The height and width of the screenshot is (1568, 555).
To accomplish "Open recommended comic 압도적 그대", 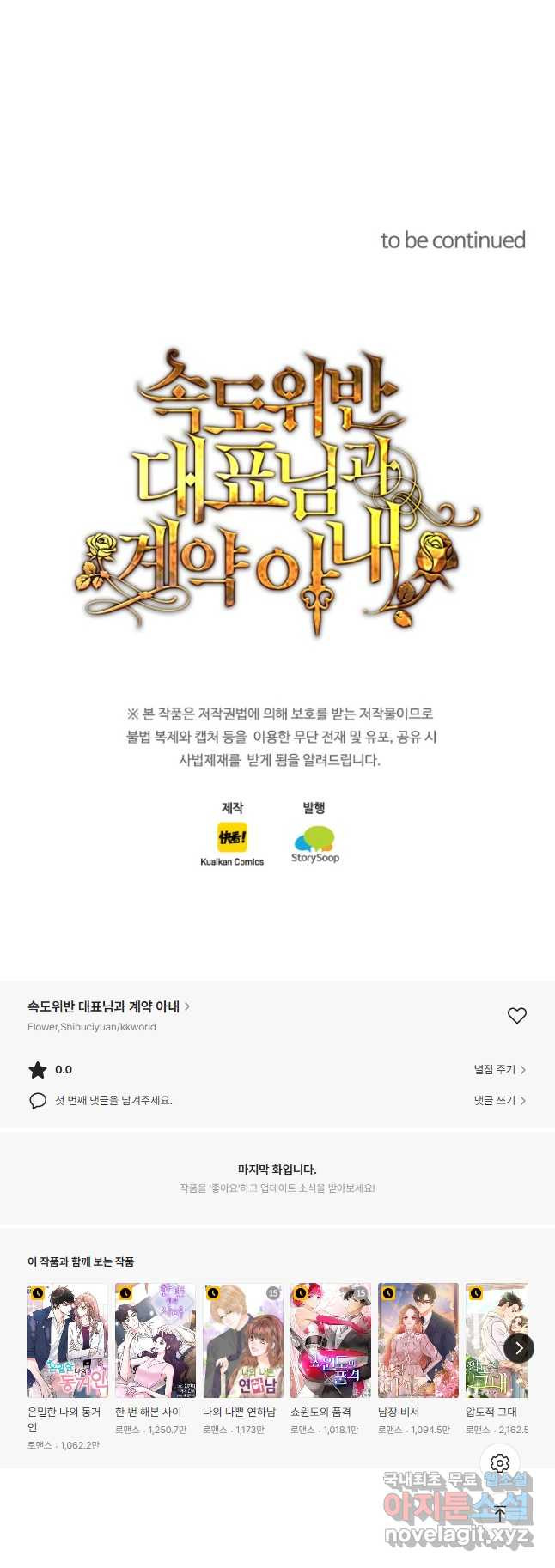I will point(493,1340).
